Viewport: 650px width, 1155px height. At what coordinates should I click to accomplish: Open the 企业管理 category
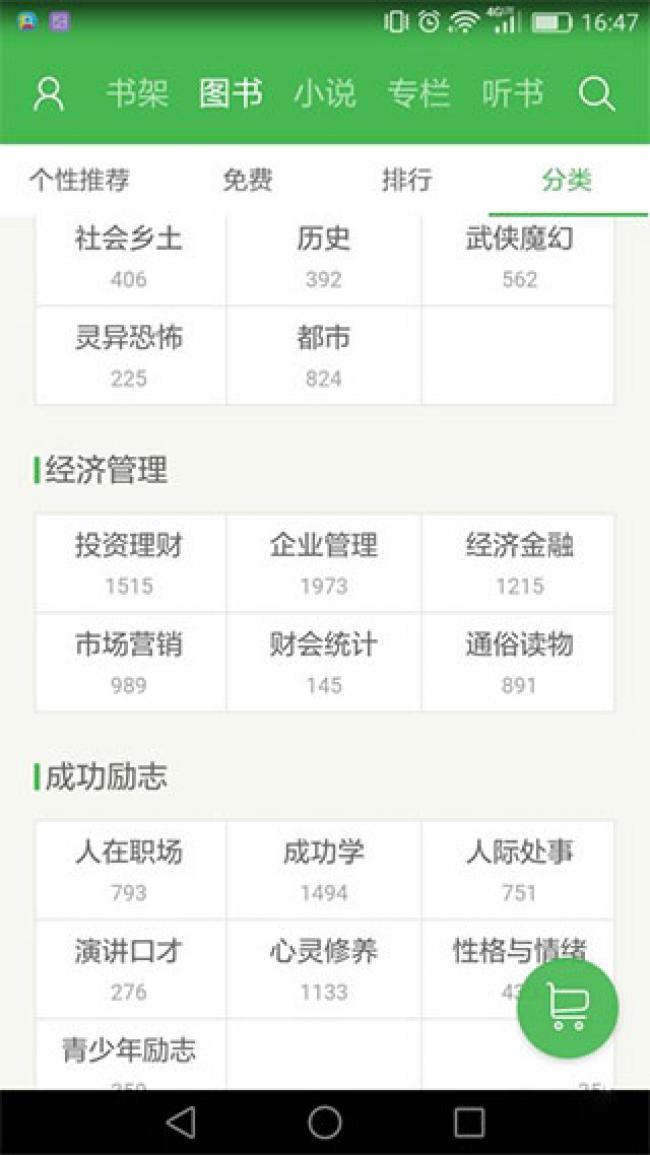(x=324, y=564)
